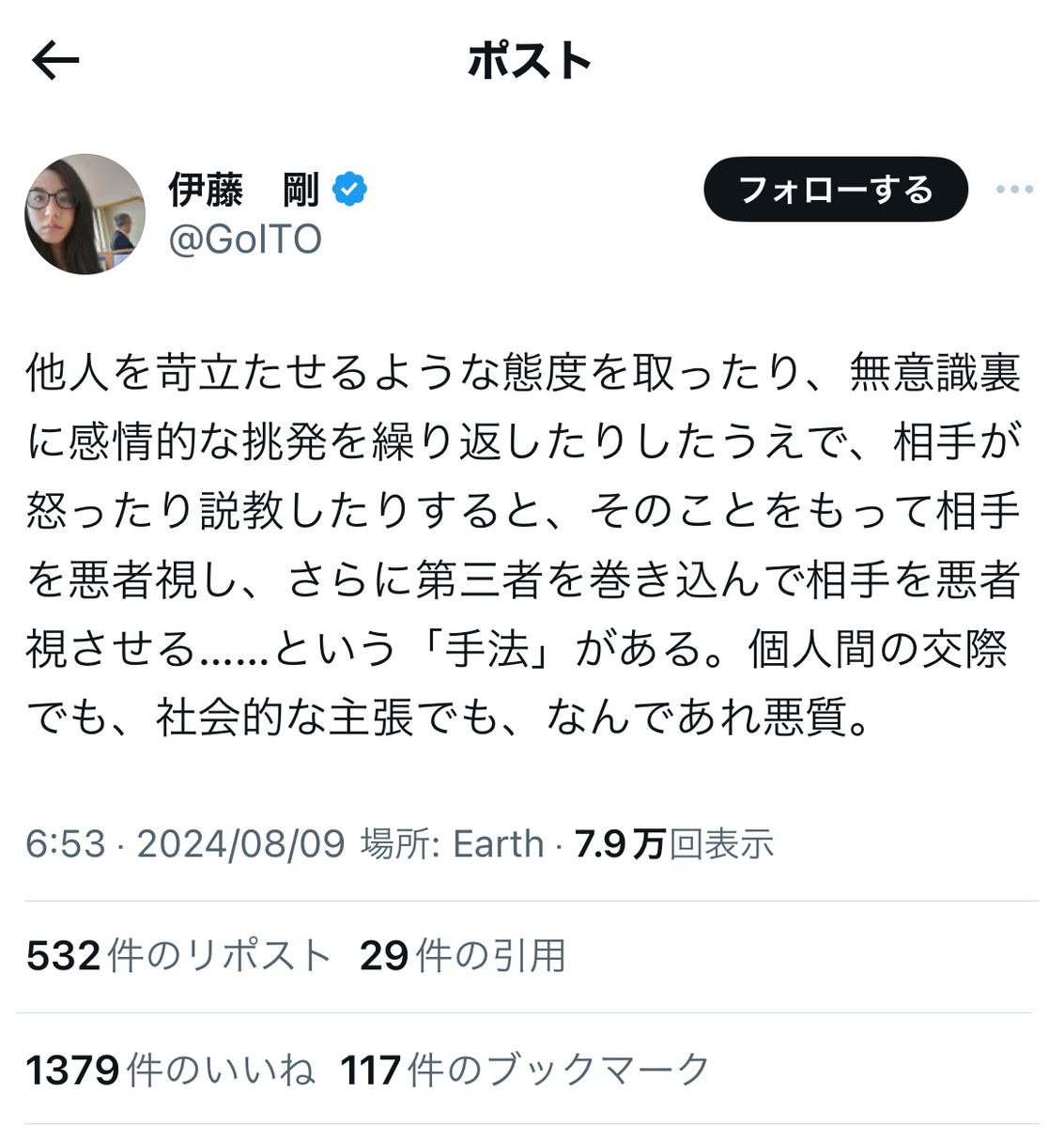View the 1379件のいいね likes list
Image resolution: width=1064 pixels, height=1127 pixels.
[x=171, y=1070]
